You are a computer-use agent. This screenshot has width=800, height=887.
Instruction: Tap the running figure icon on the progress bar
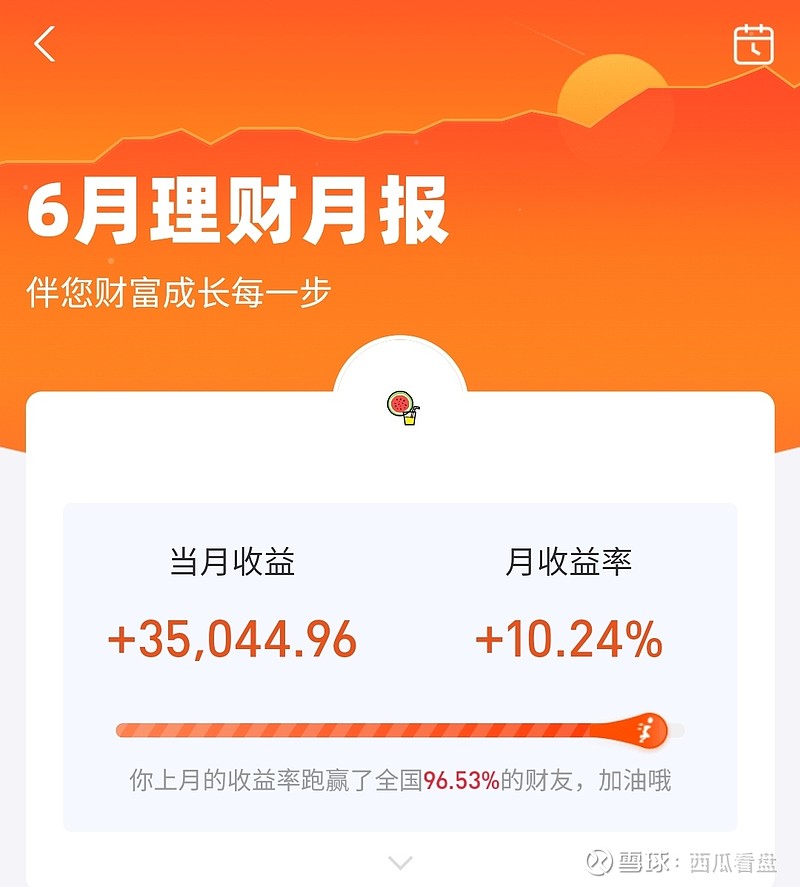click(644, 729)
